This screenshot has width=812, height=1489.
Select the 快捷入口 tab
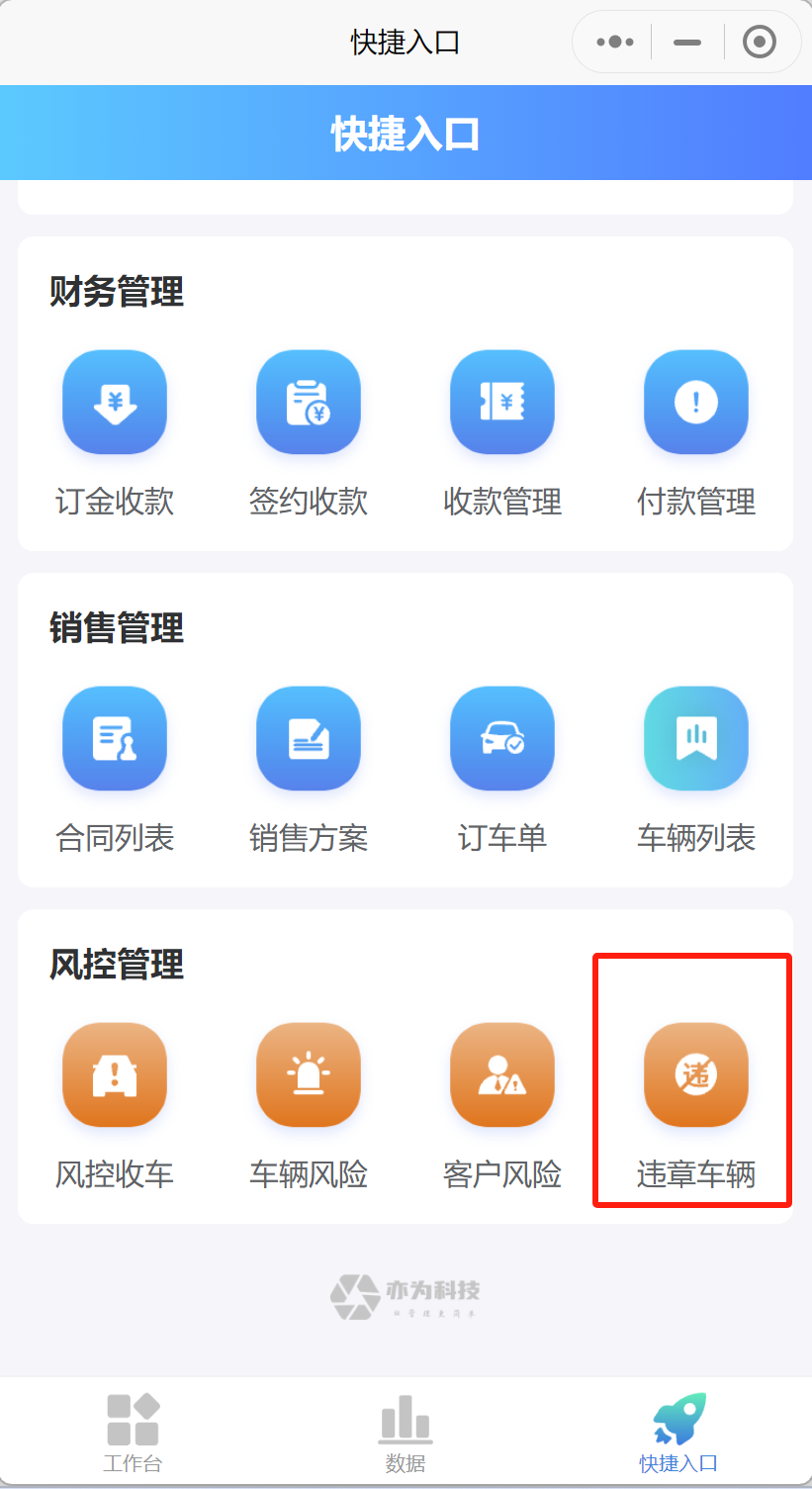[x=678, y=1432]
